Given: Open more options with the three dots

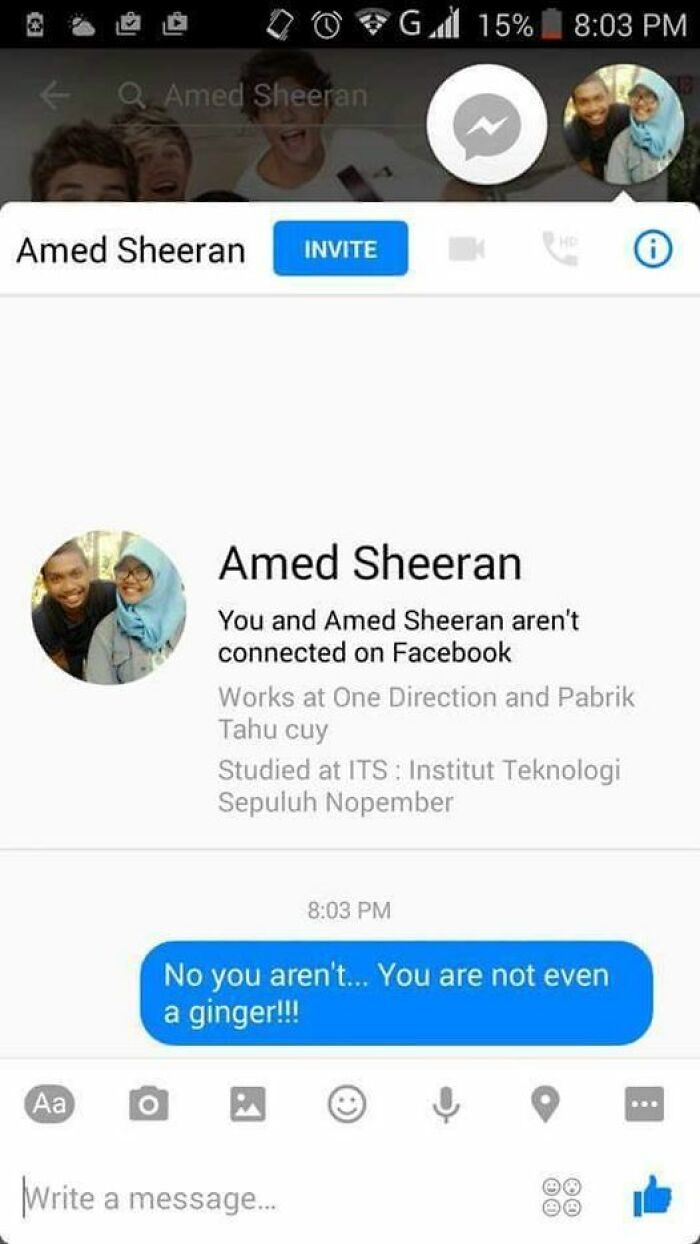Looking at the screenshot, I should point(644,1104).
